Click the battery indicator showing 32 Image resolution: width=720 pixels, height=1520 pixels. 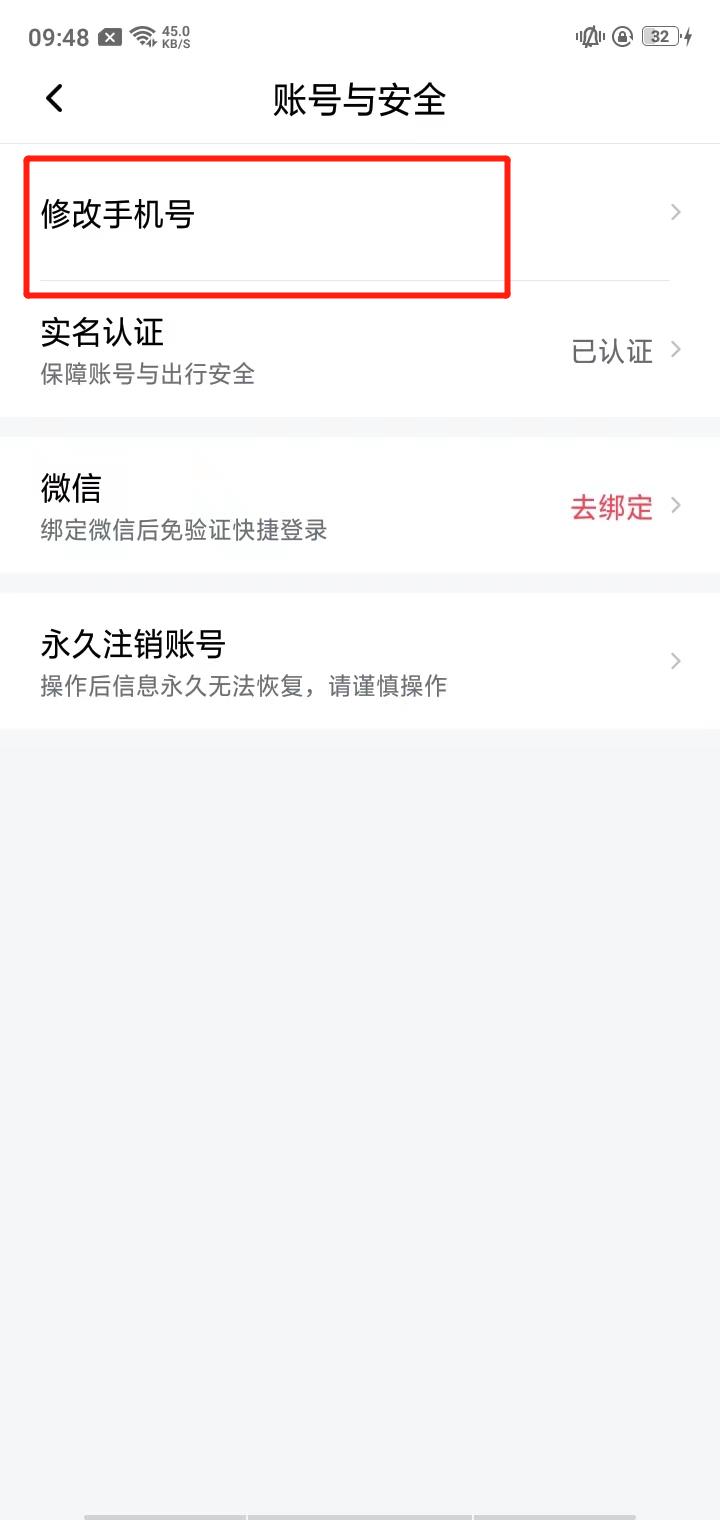click(x=662, y=36)
